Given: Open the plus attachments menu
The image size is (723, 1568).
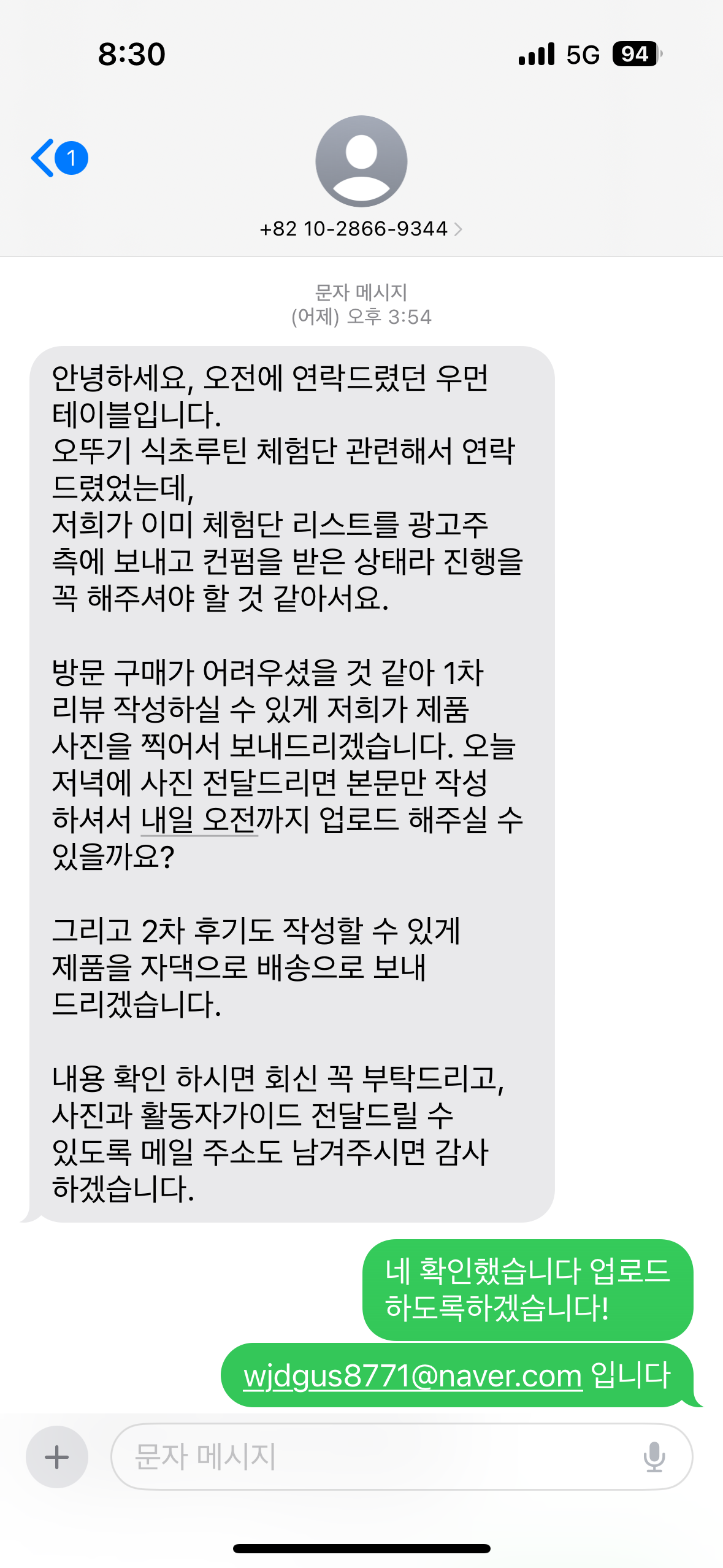Looking at the screenshot, I should pyautogui.click(x=57, y=1456).
